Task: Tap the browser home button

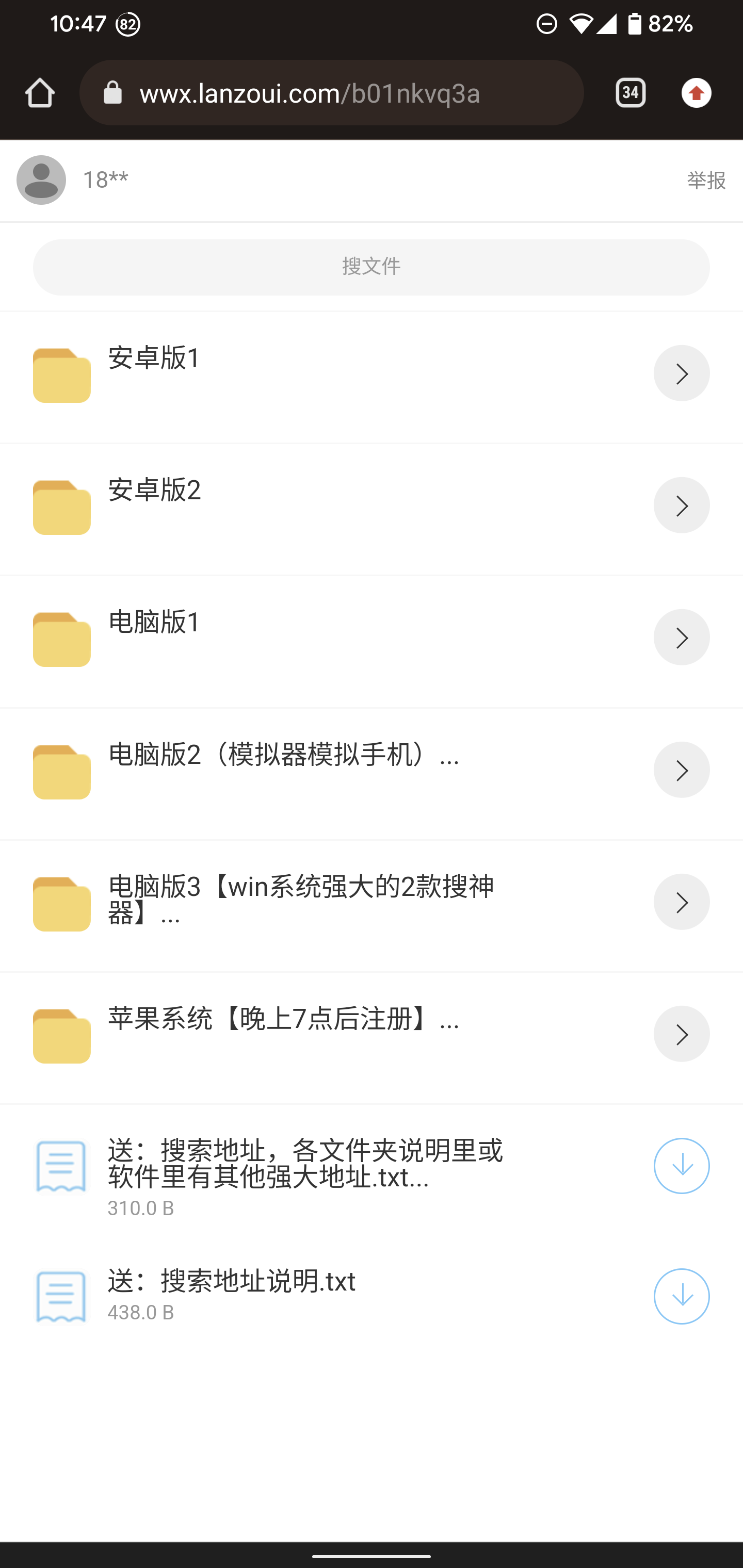Action: pos(40,93)
